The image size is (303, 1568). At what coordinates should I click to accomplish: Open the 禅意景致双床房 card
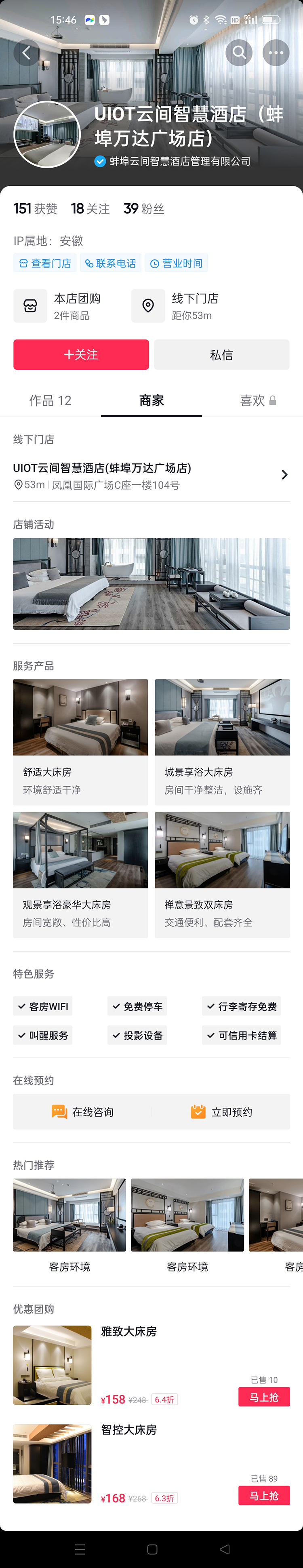(222, 874)
